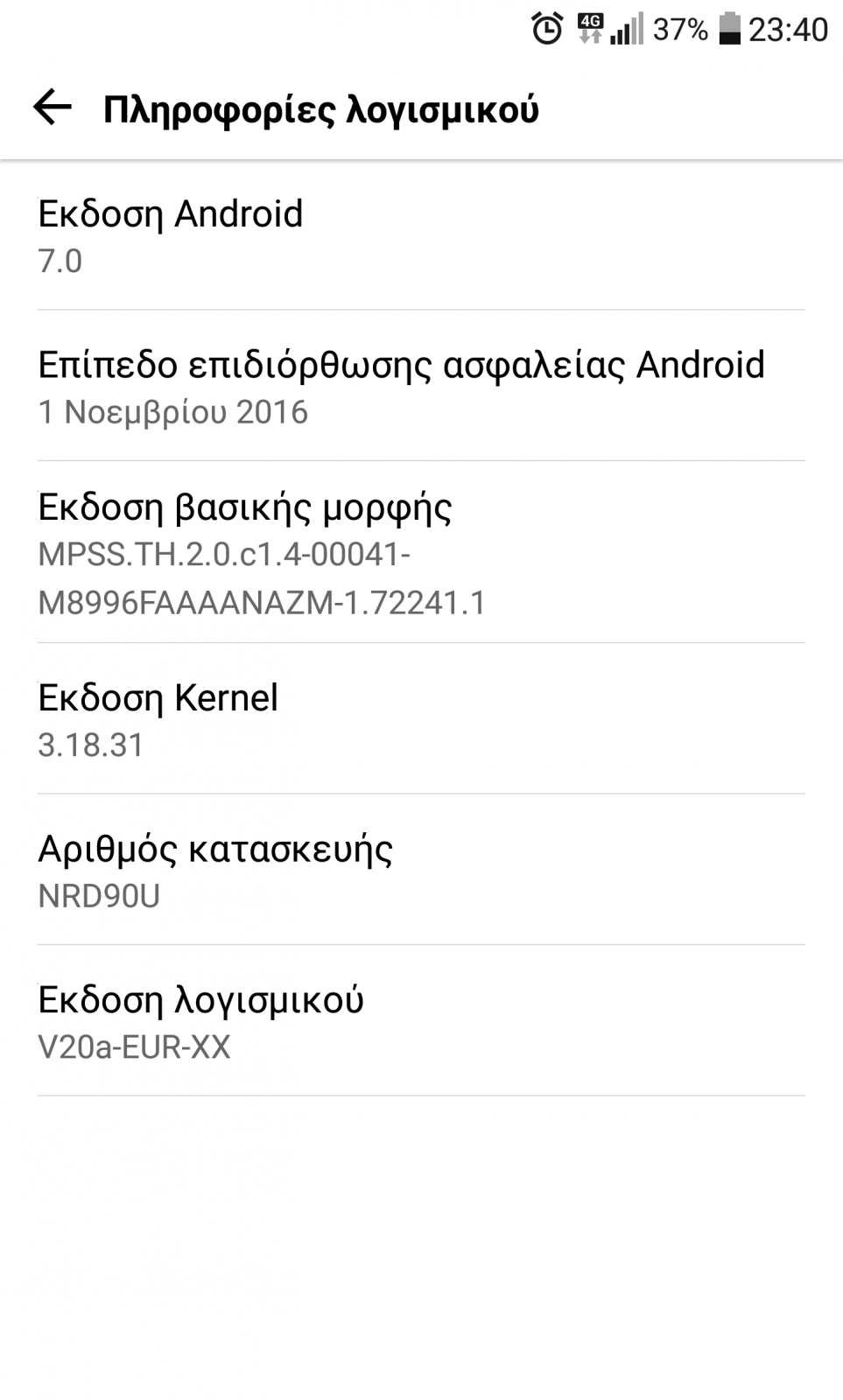Tap the Εκδοση Android row
Screen dimensions: 843x1400
coord(421,234)
